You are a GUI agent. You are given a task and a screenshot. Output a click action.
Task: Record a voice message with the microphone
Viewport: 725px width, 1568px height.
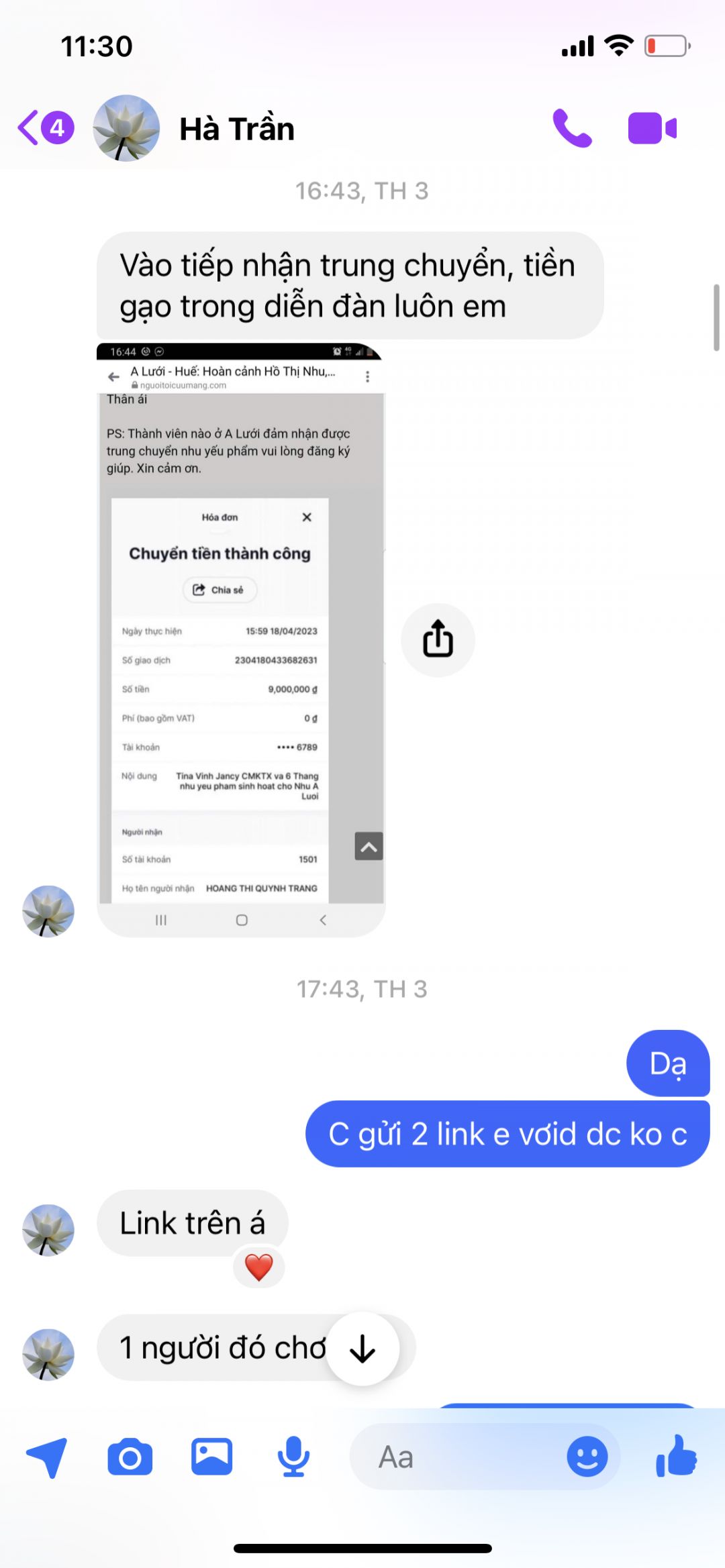293,1457
